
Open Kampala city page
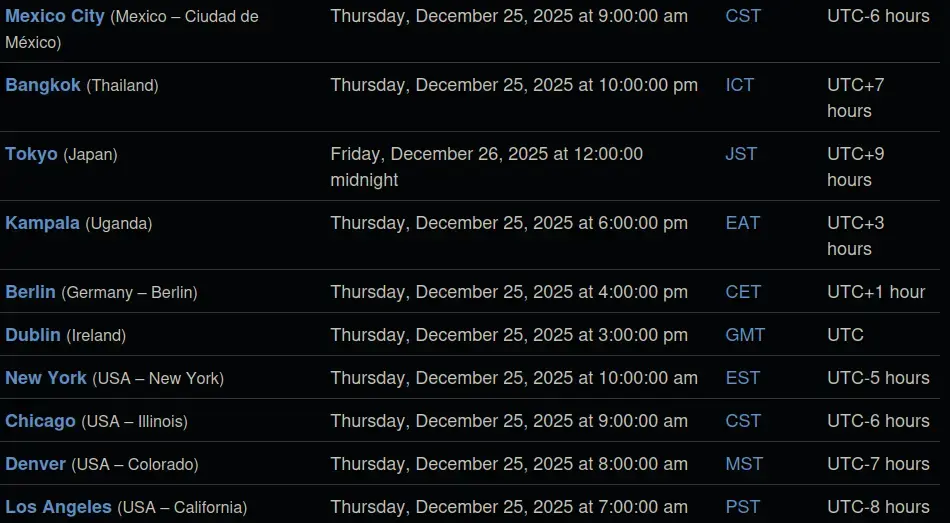[x=42, y=223]
